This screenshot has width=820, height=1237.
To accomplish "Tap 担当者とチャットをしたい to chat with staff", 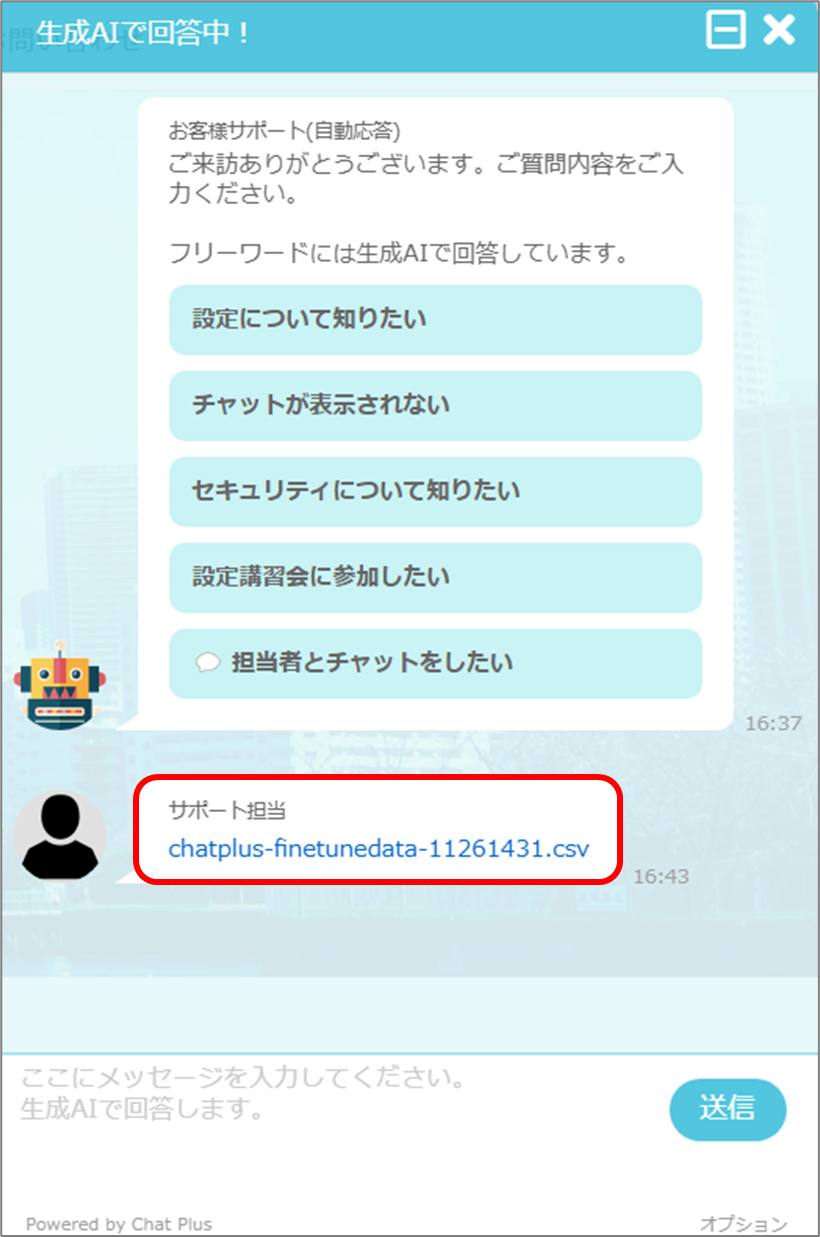I will pos(435,664).
